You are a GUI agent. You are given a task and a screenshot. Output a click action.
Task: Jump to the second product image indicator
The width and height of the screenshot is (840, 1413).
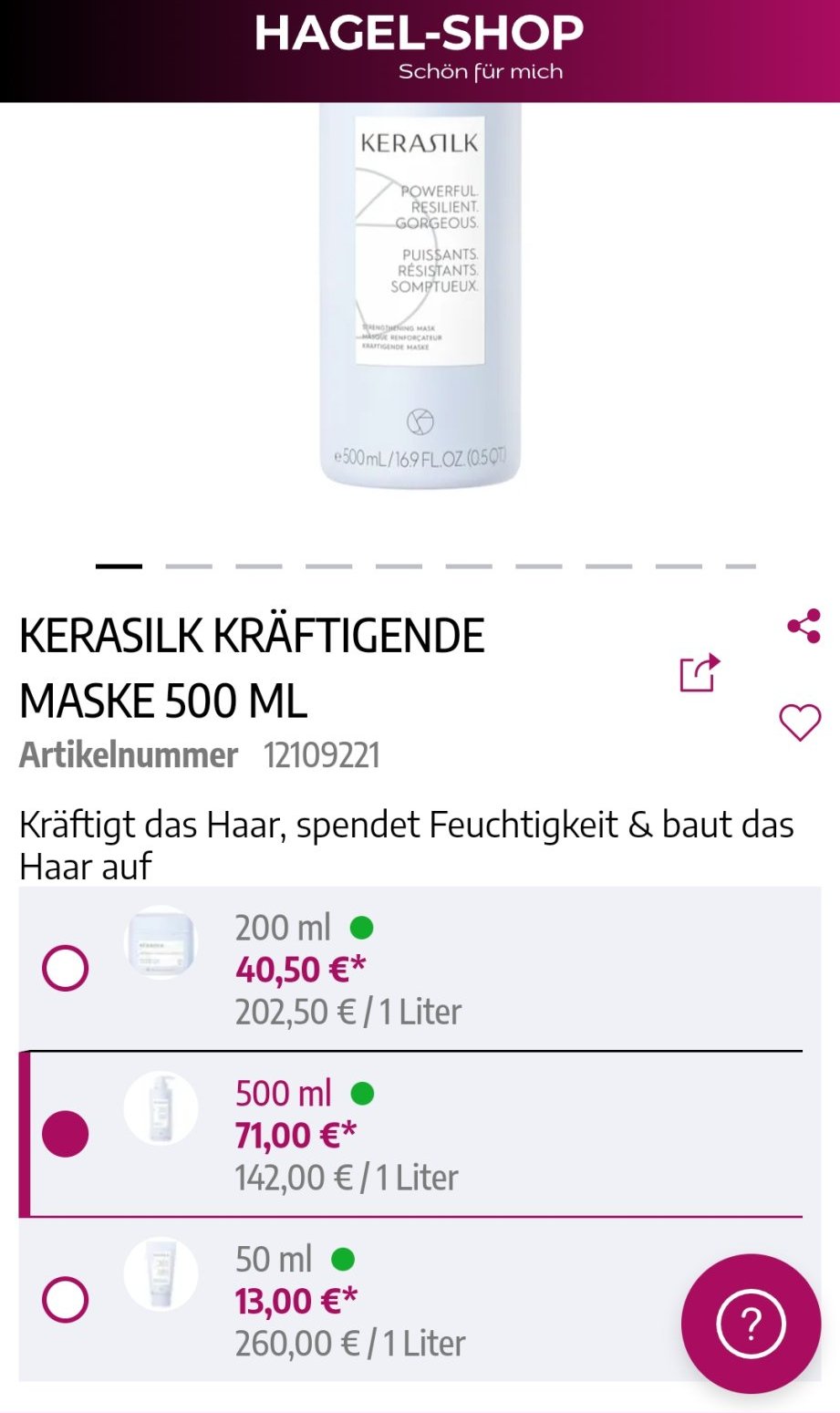189,566
